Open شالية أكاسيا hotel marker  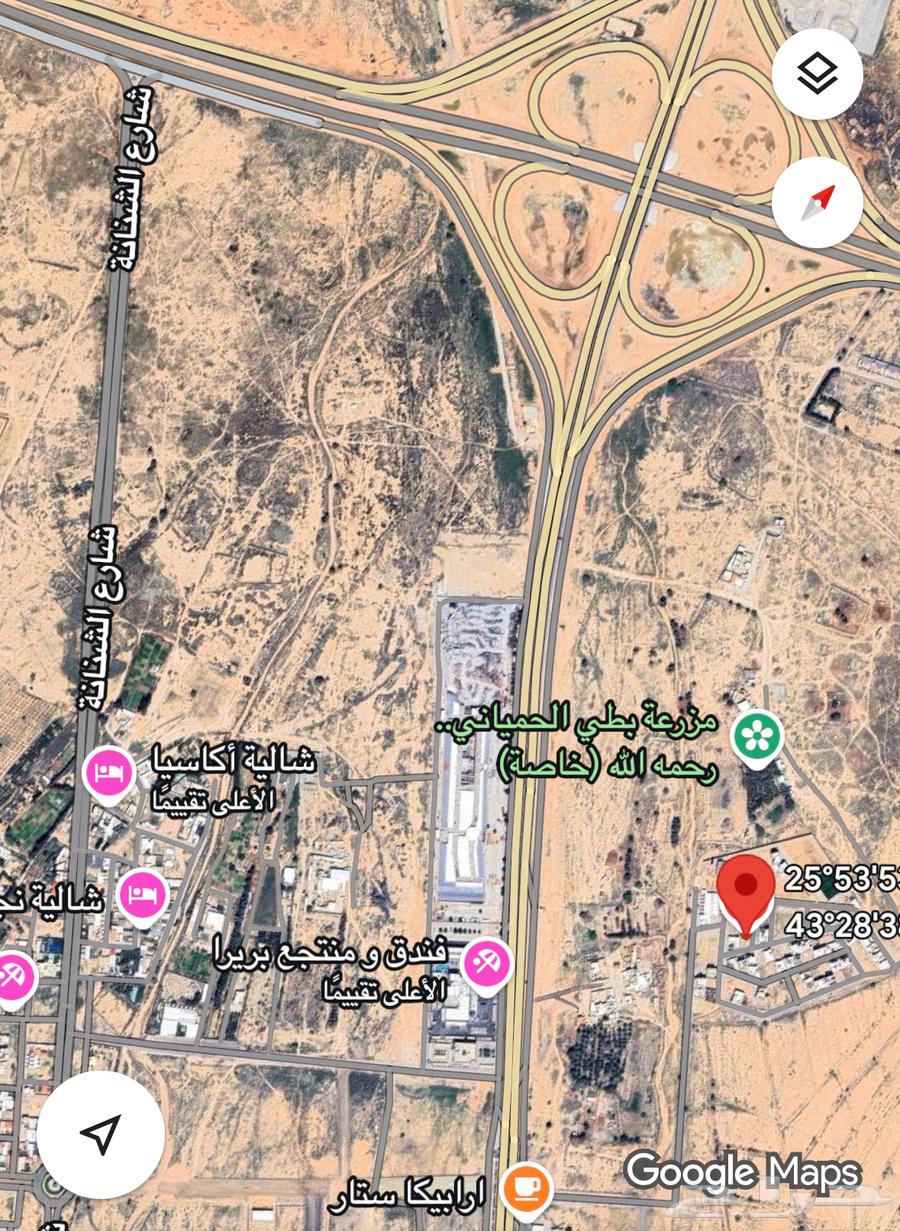pos(109,774)
